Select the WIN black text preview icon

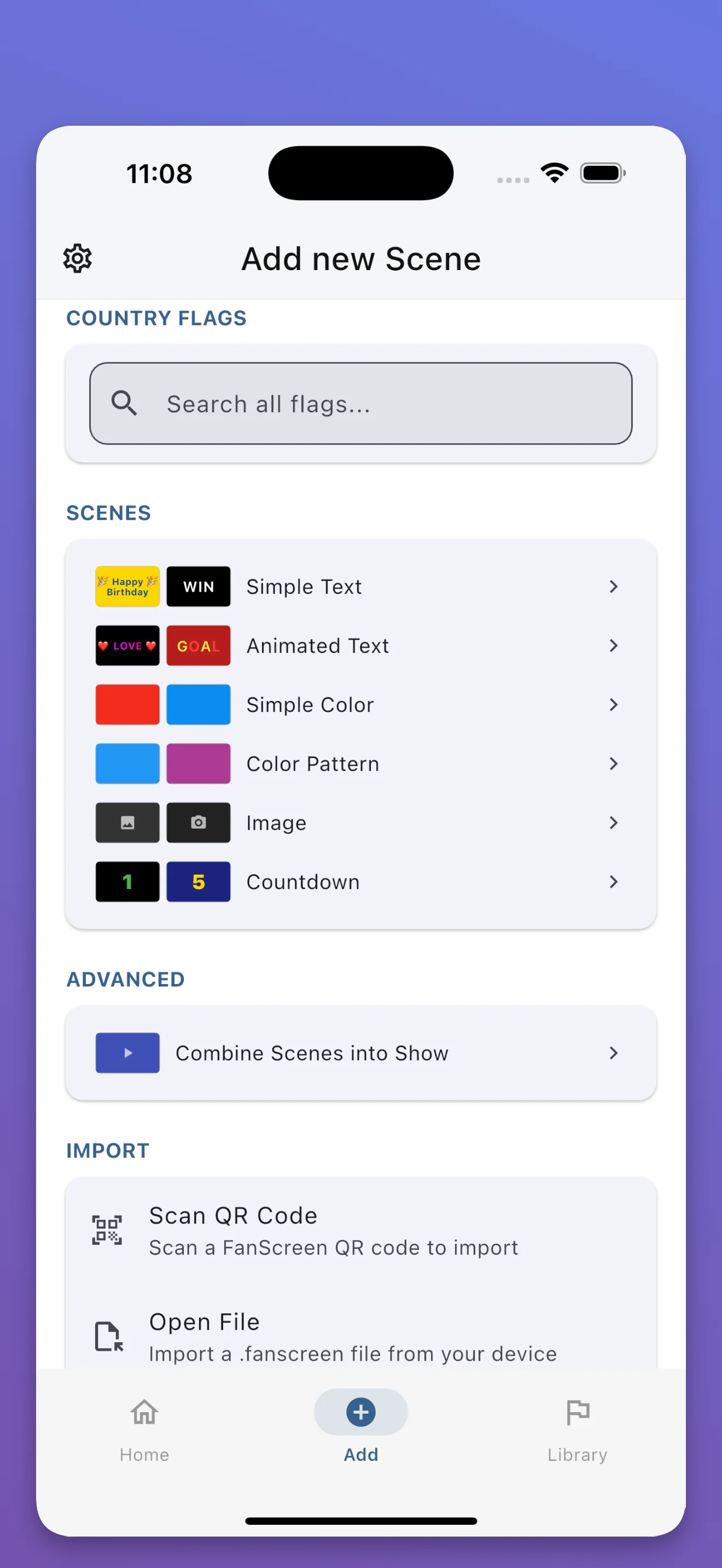pyautogui.click(x=199, y=586)
